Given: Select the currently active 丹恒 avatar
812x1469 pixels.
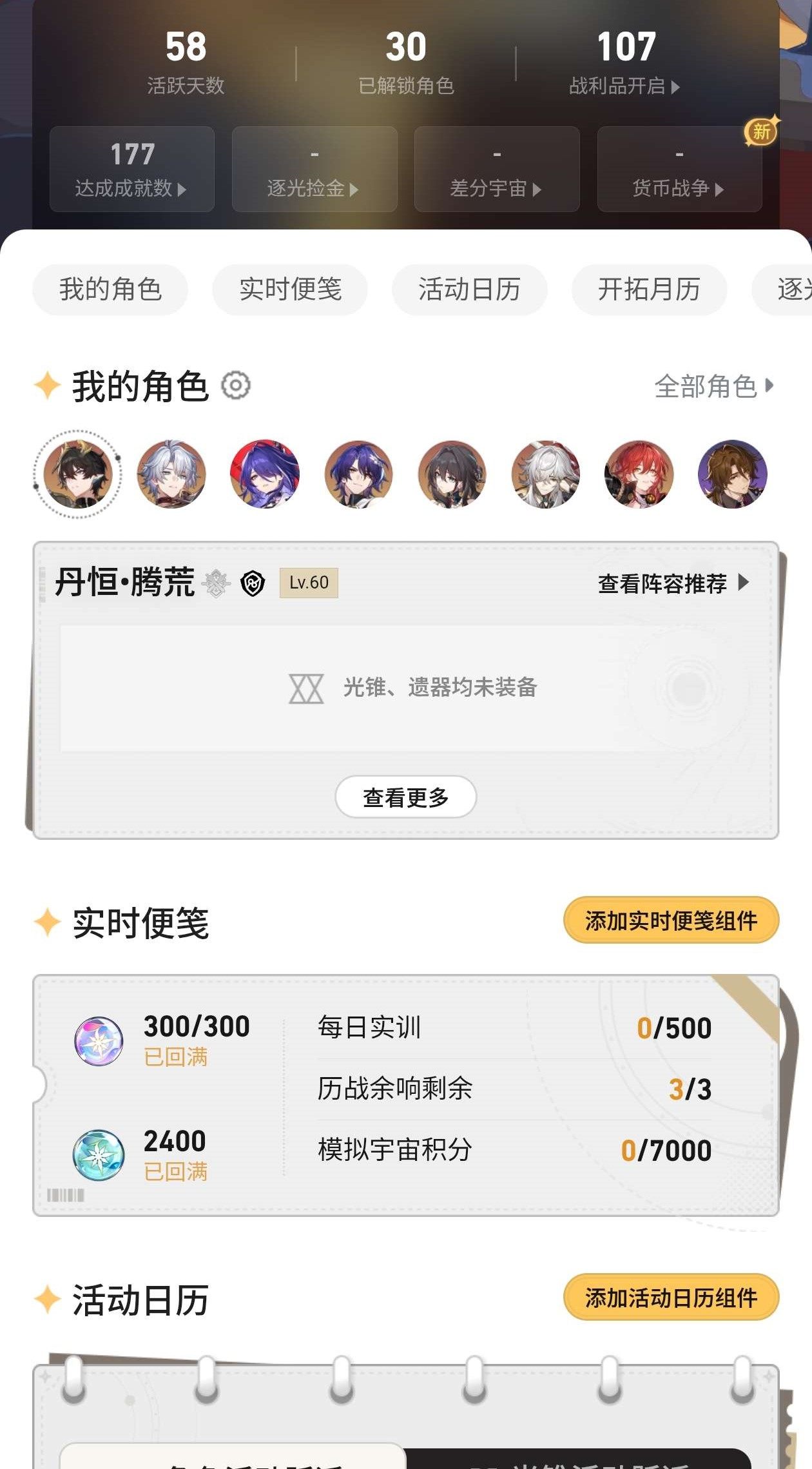Looking at the screenshot, I should (x=77, y=474).
